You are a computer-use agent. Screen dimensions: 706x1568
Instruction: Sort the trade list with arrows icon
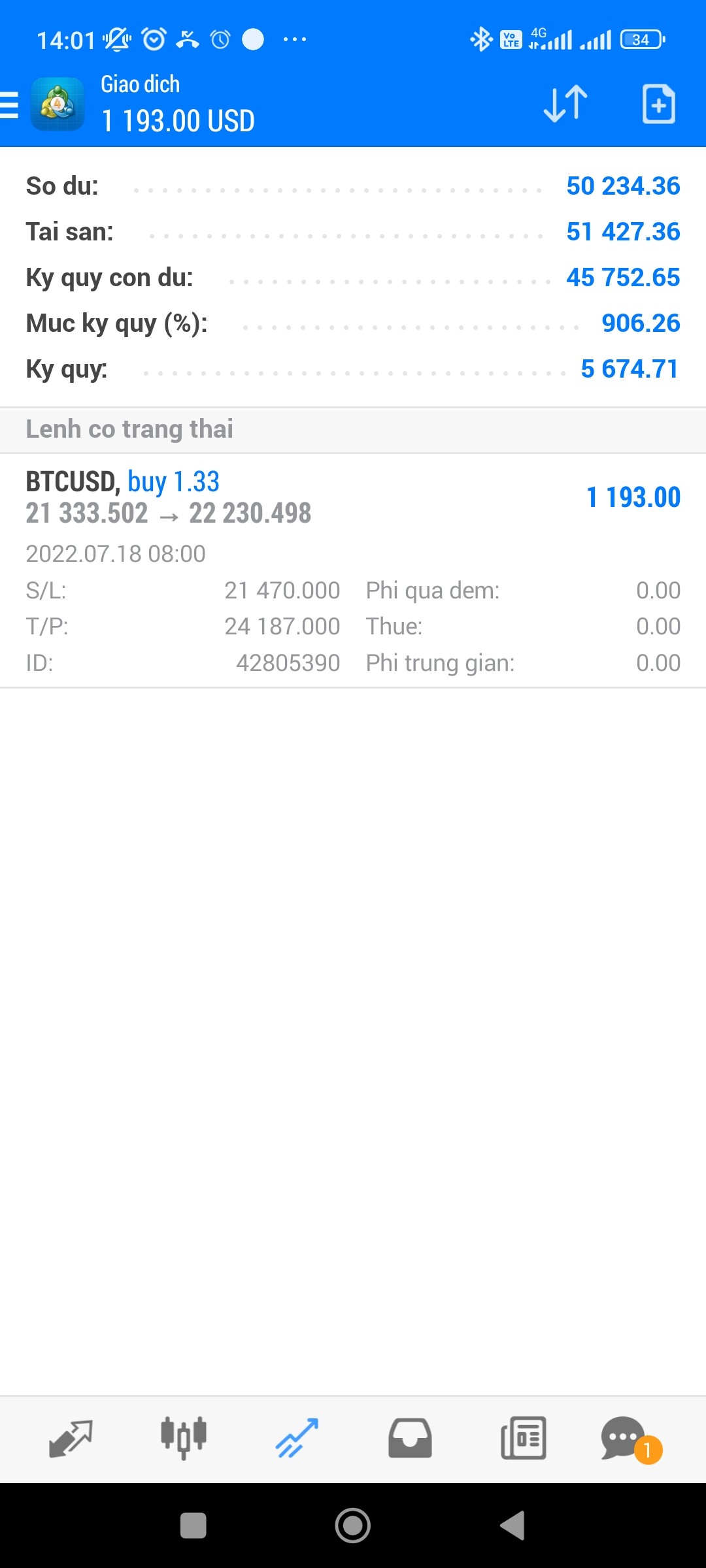[x=565, y=104]
